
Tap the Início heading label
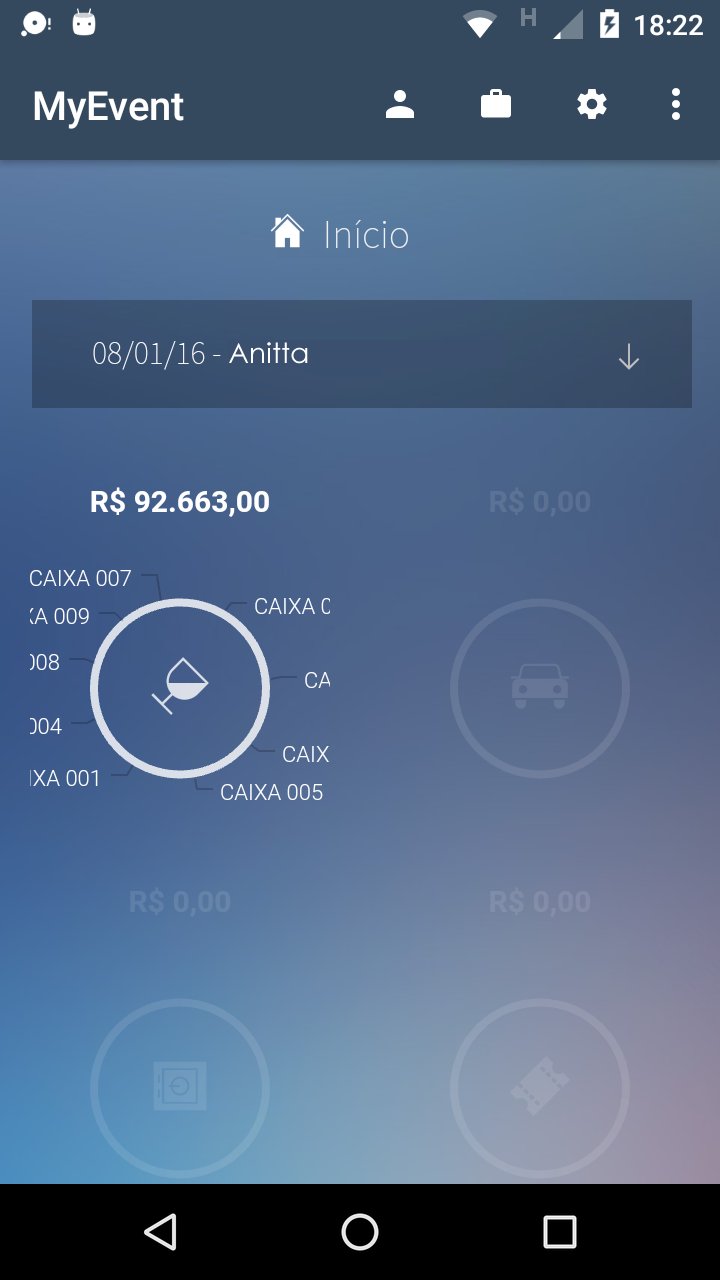pos(364,234)
